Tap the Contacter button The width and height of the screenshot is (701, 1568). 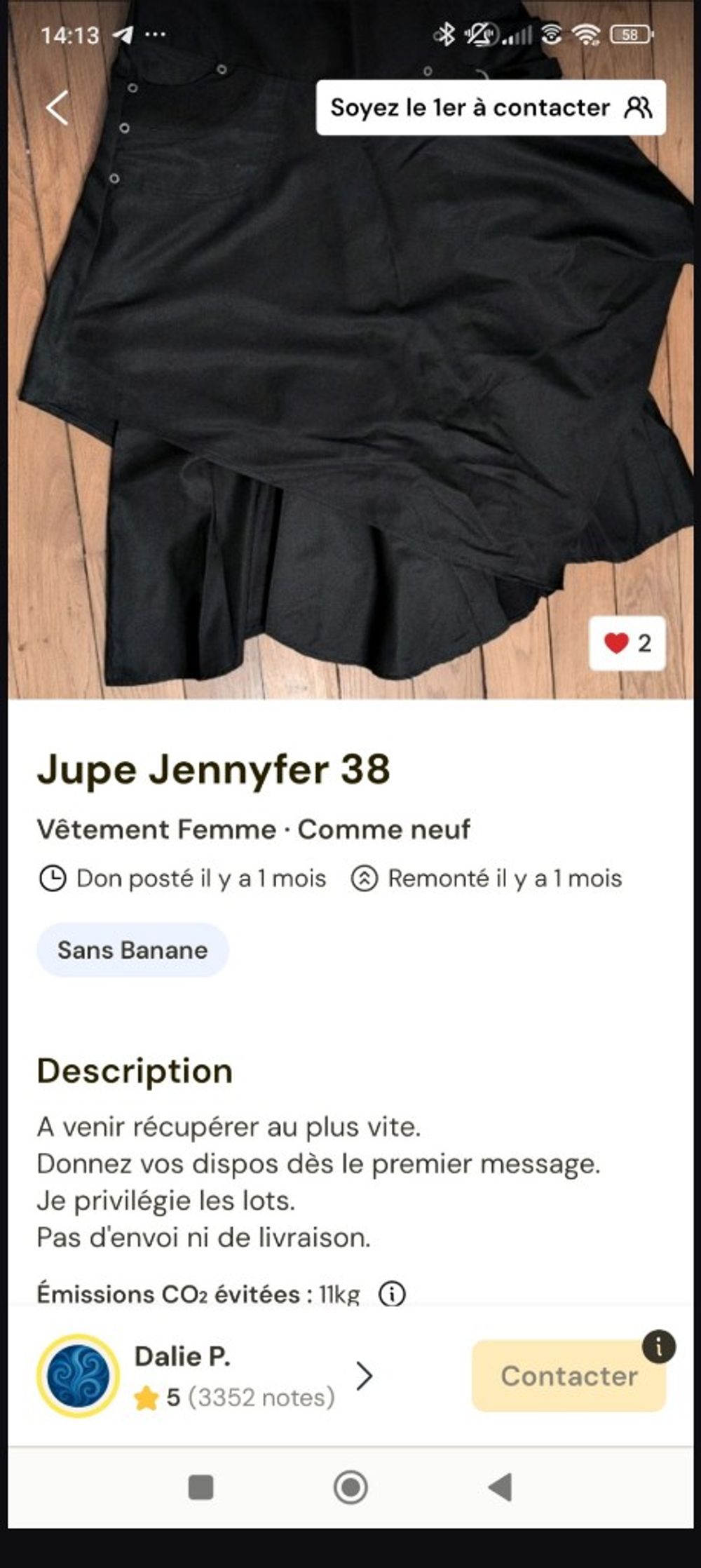click(569, 1376)
